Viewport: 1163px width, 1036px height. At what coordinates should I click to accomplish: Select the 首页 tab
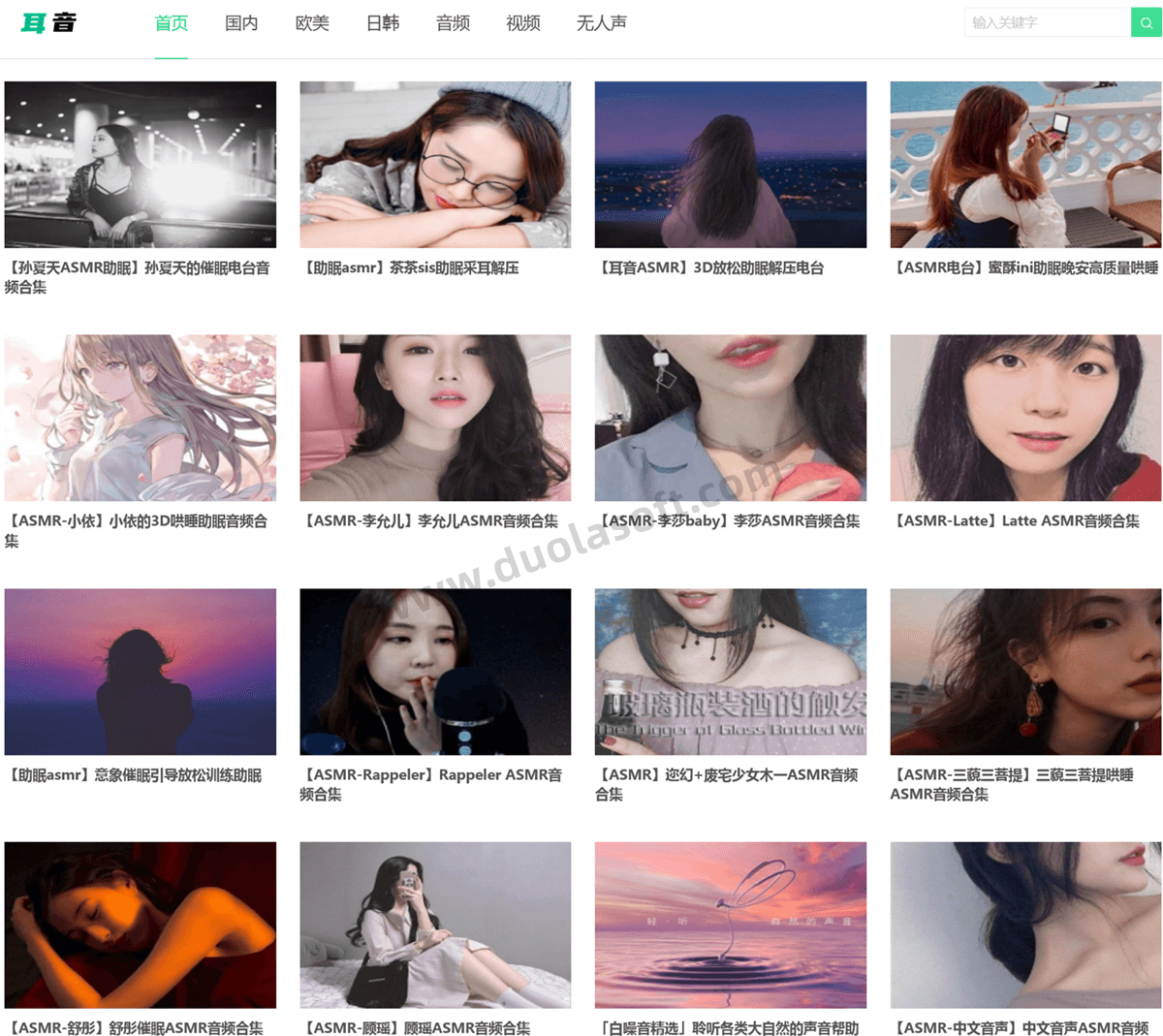click(x=172, y=23)
